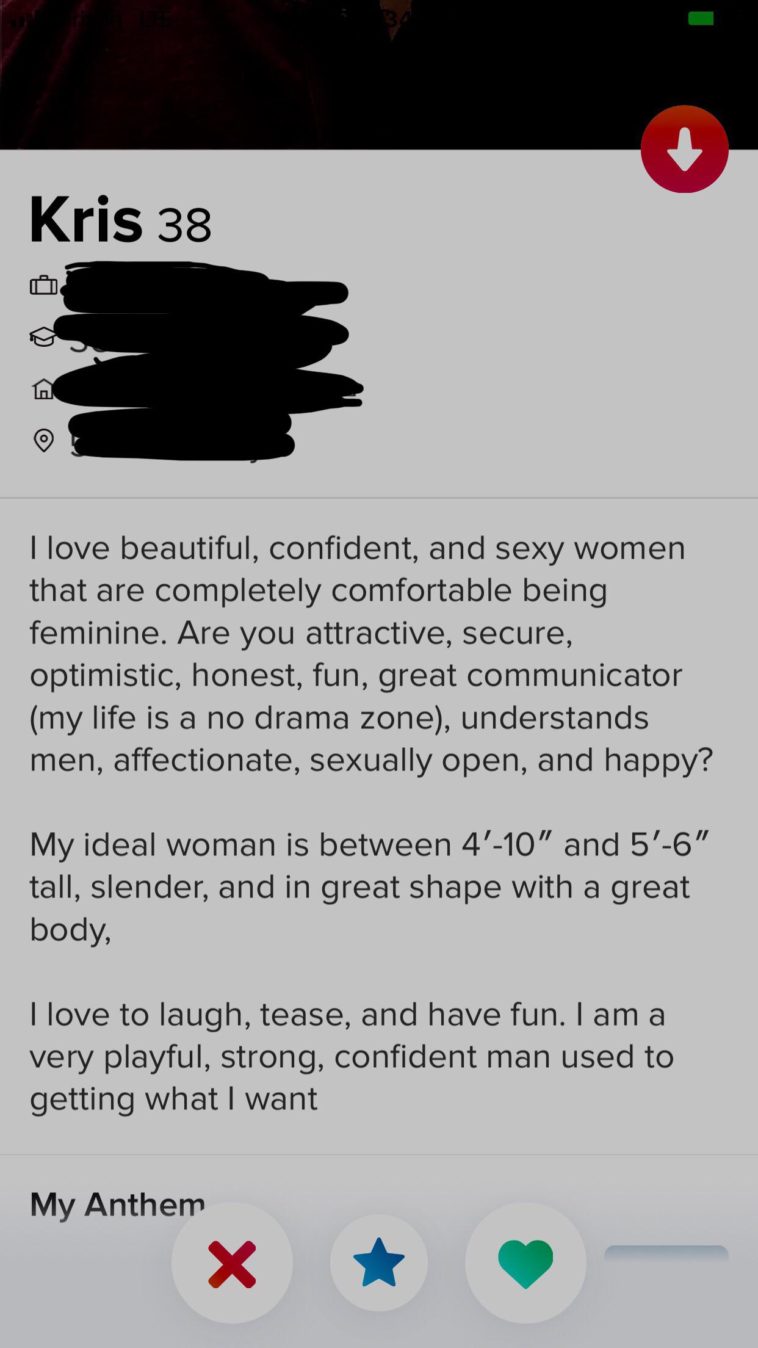Collapse profile with the red down arrow

click(x=684, y=150)
